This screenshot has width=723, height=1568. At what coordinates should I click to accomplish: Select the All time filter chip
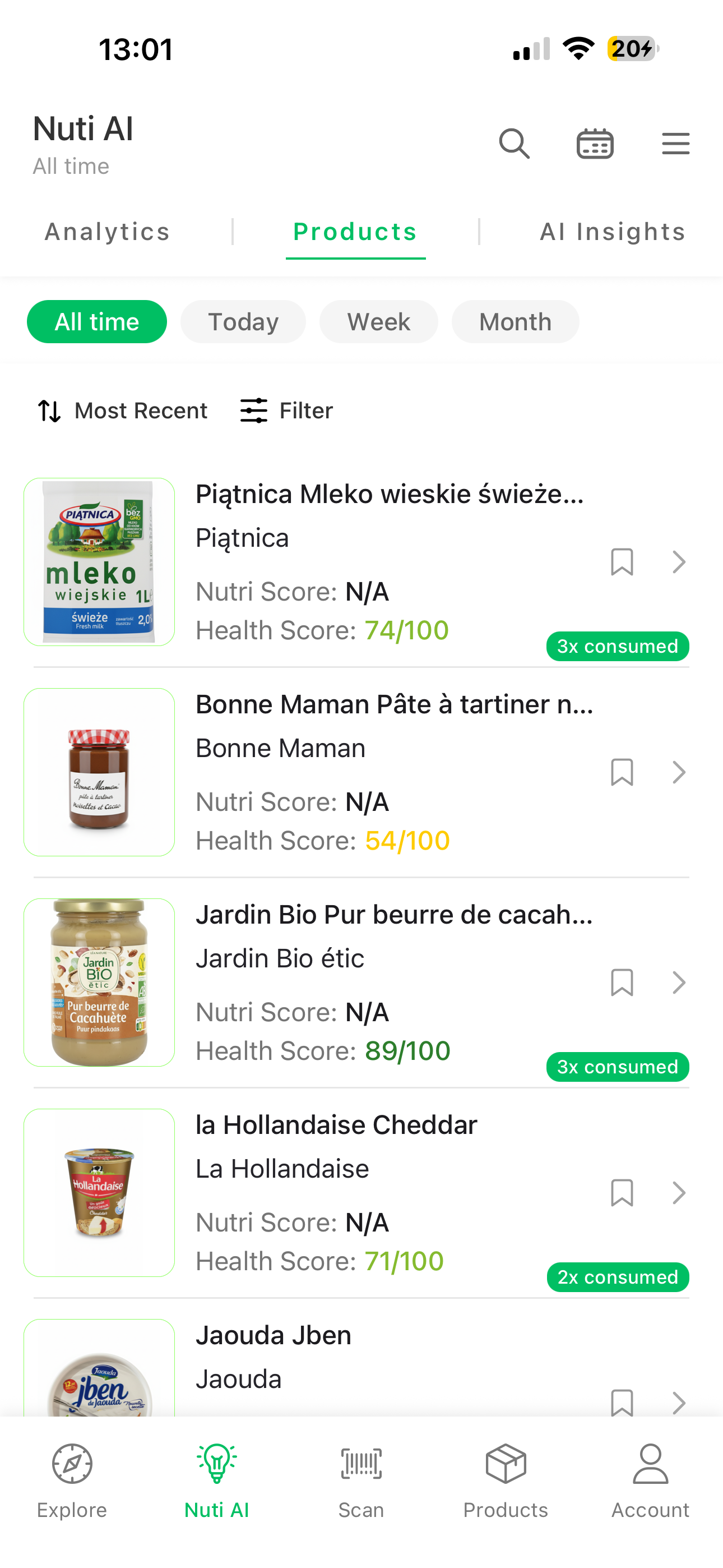click(97, 322)
